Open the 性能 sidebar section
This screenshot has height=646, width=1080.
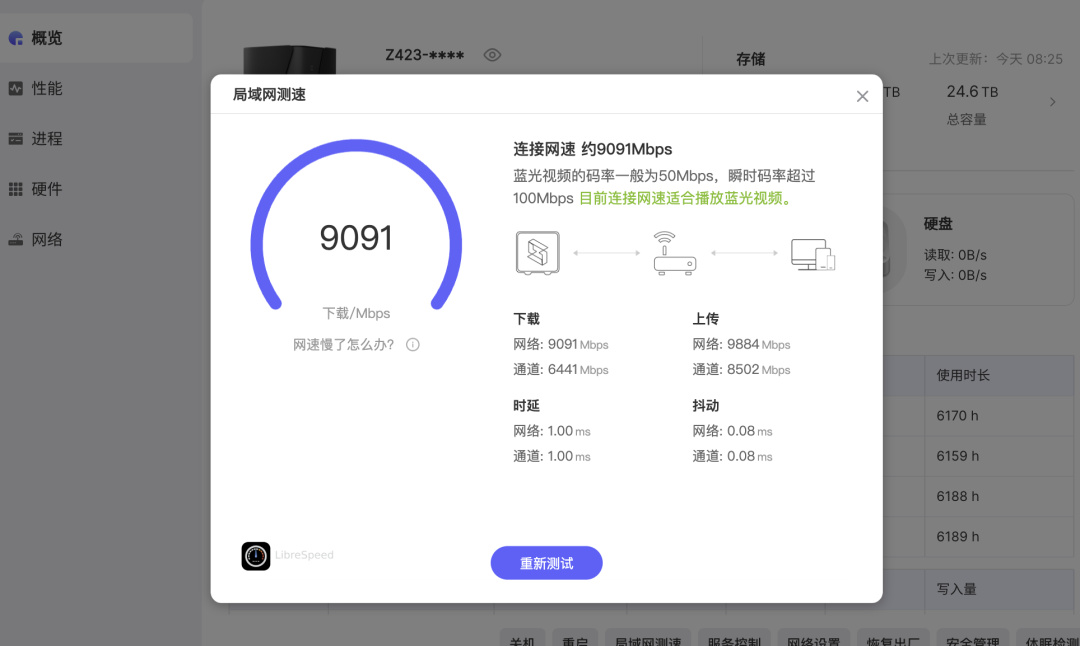click(46, 88)
